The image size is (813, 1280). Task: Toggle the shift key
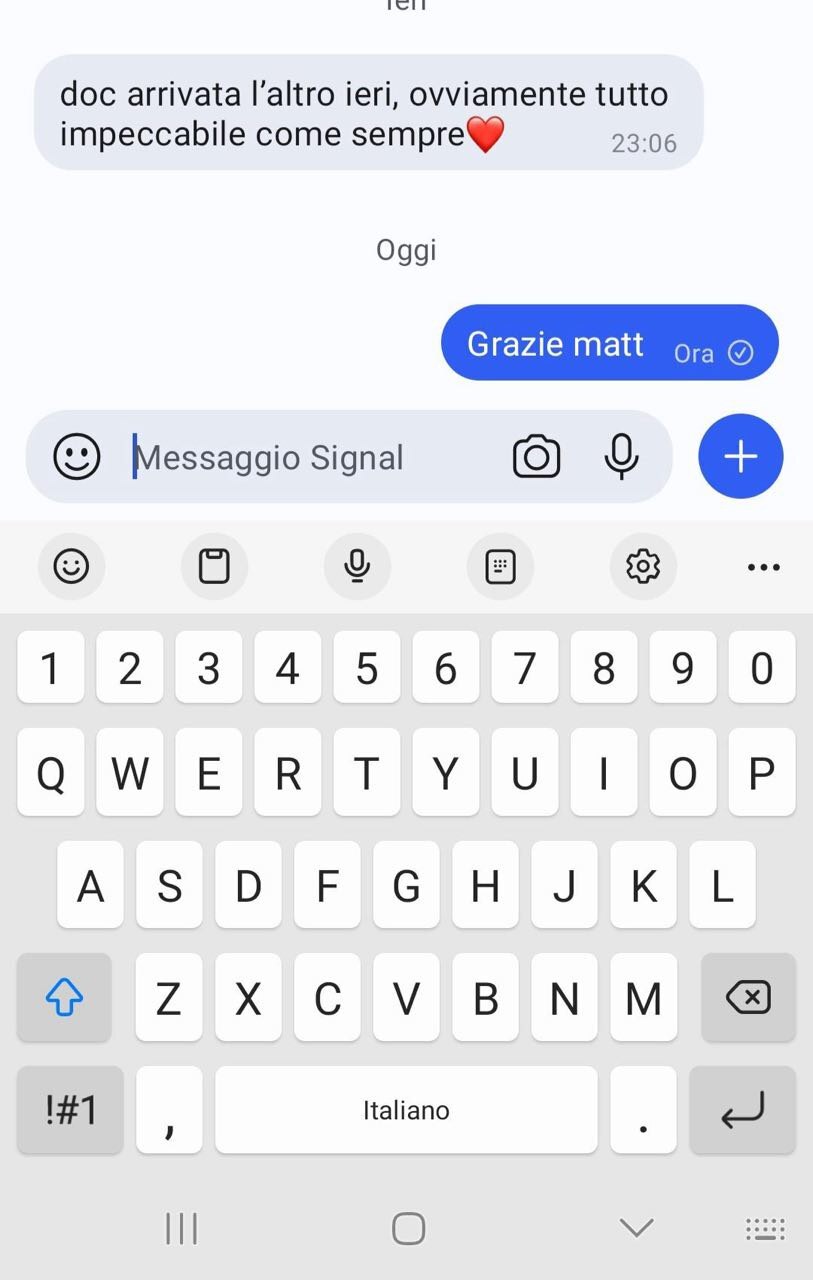point(64,997)
